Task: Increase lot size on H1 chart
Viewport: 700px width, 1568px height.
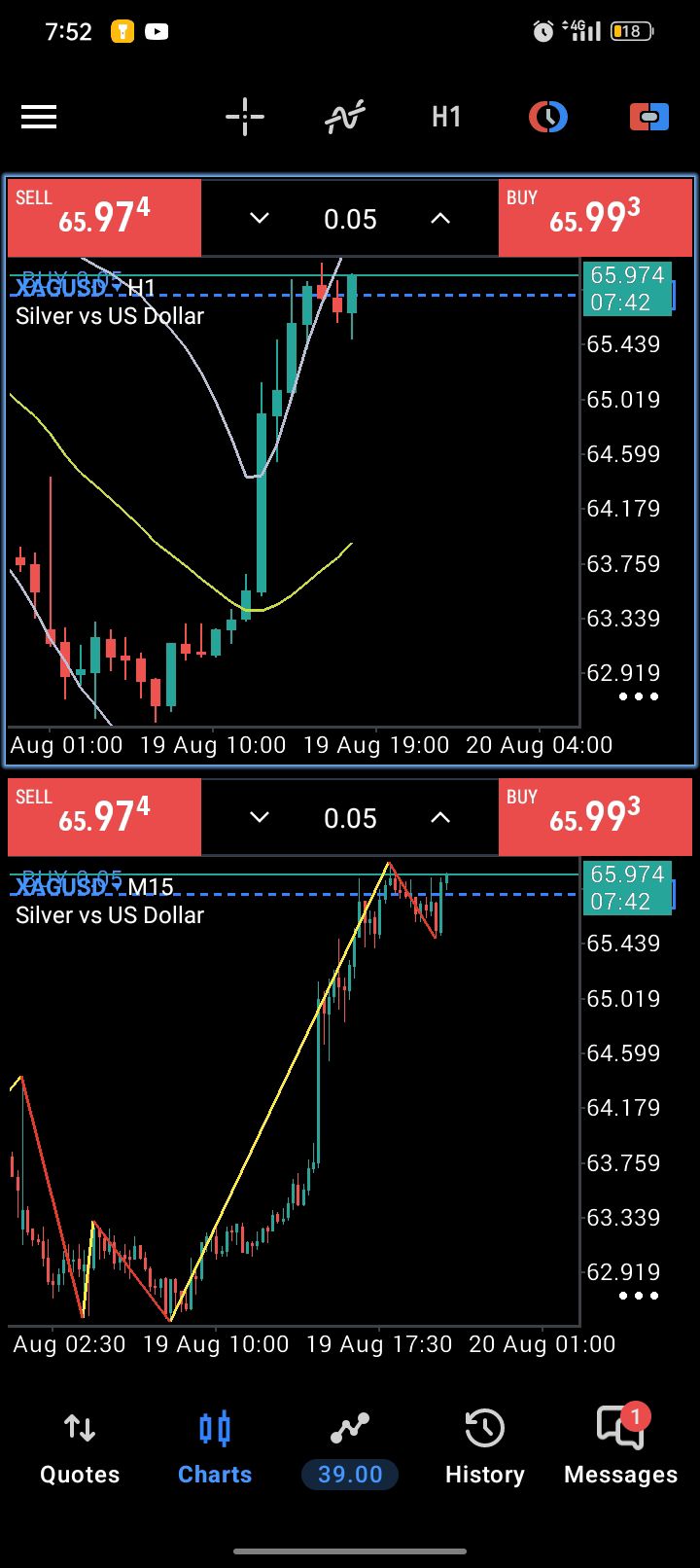Action: 440,219
